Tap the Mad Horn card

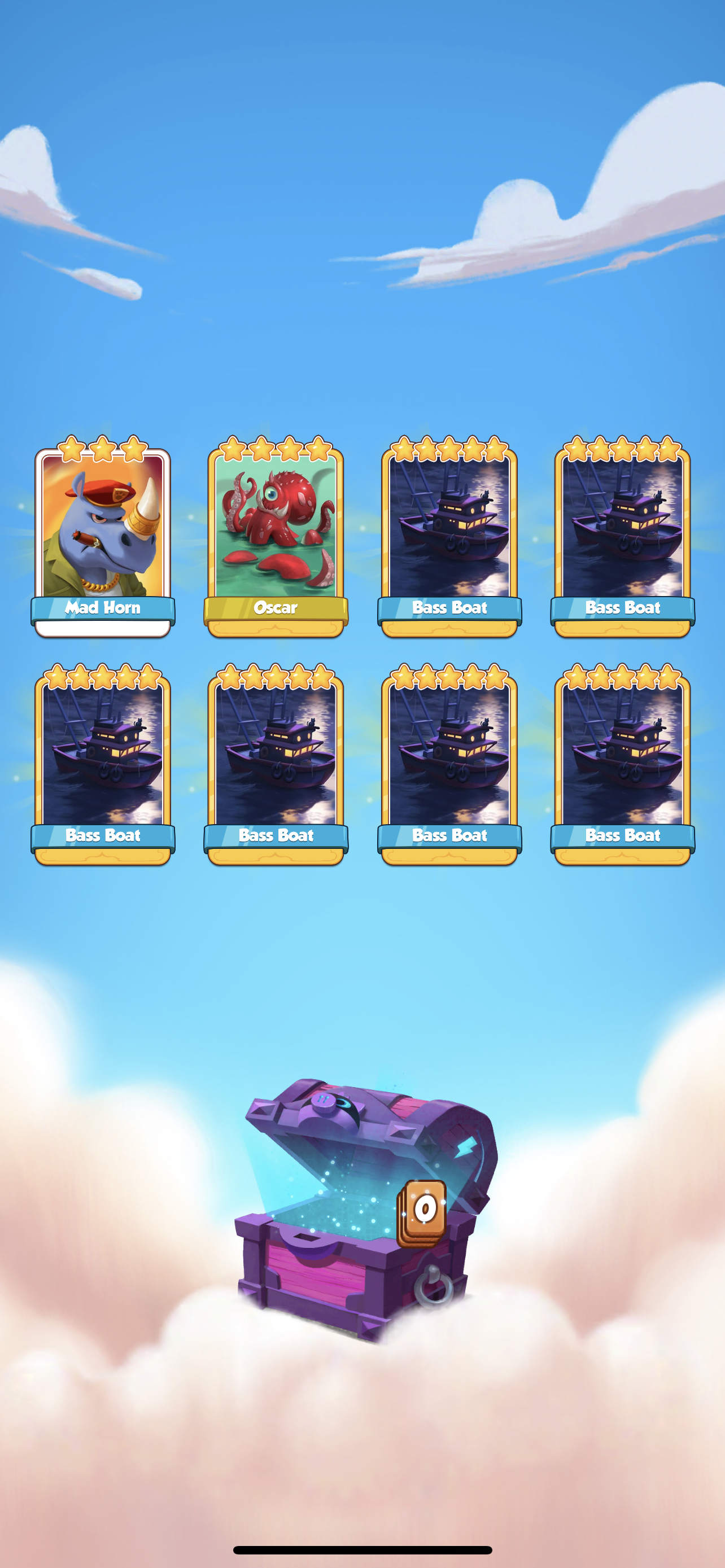tap(102, 538)
